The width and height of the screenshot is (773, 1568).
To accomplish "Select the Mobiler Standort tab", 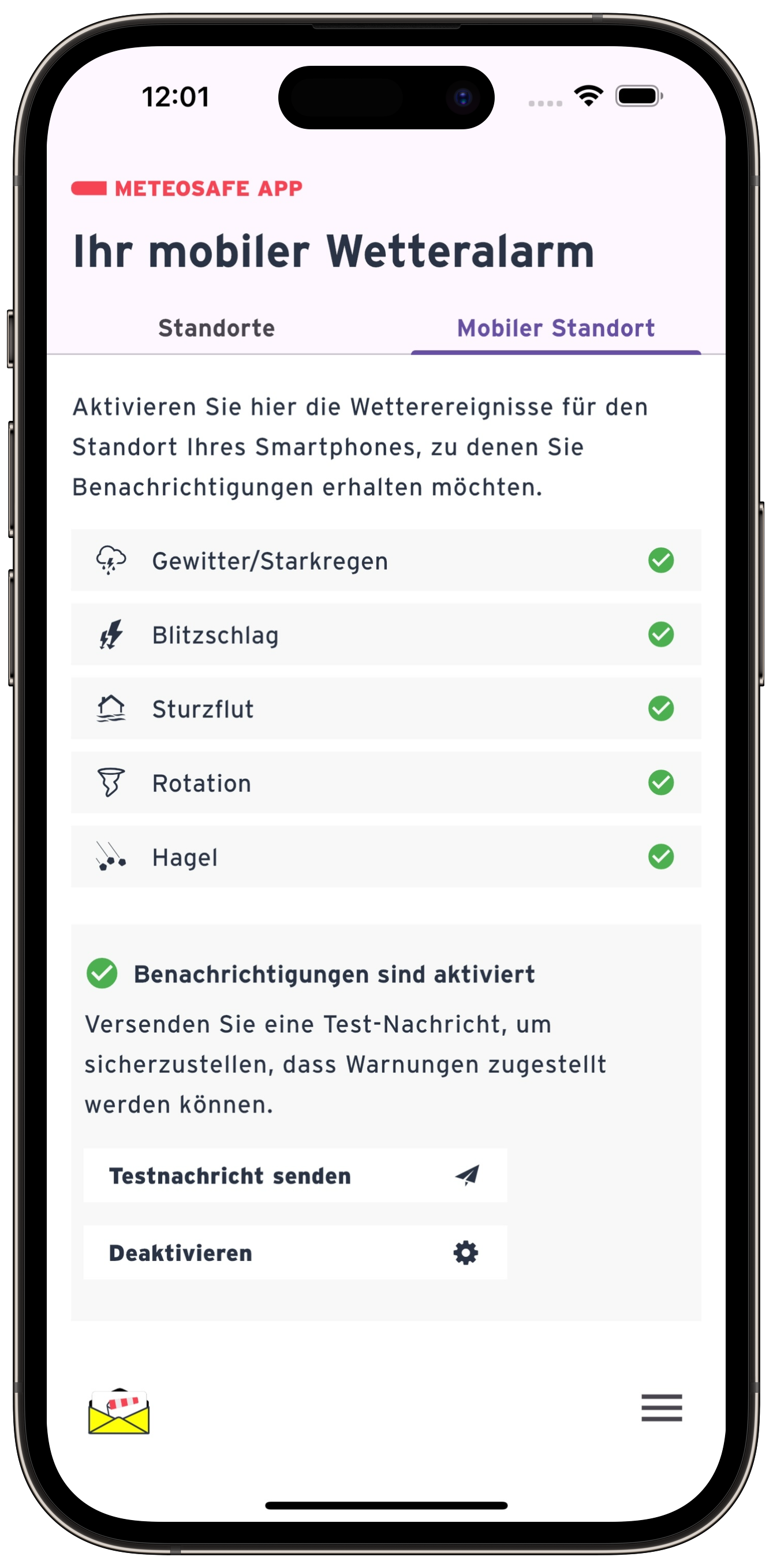I will (556, 328).
